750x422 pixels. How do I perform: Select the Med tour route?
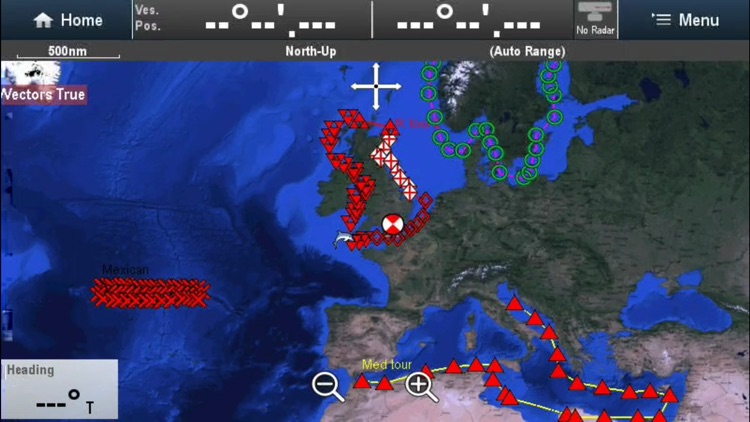point(387,365)
